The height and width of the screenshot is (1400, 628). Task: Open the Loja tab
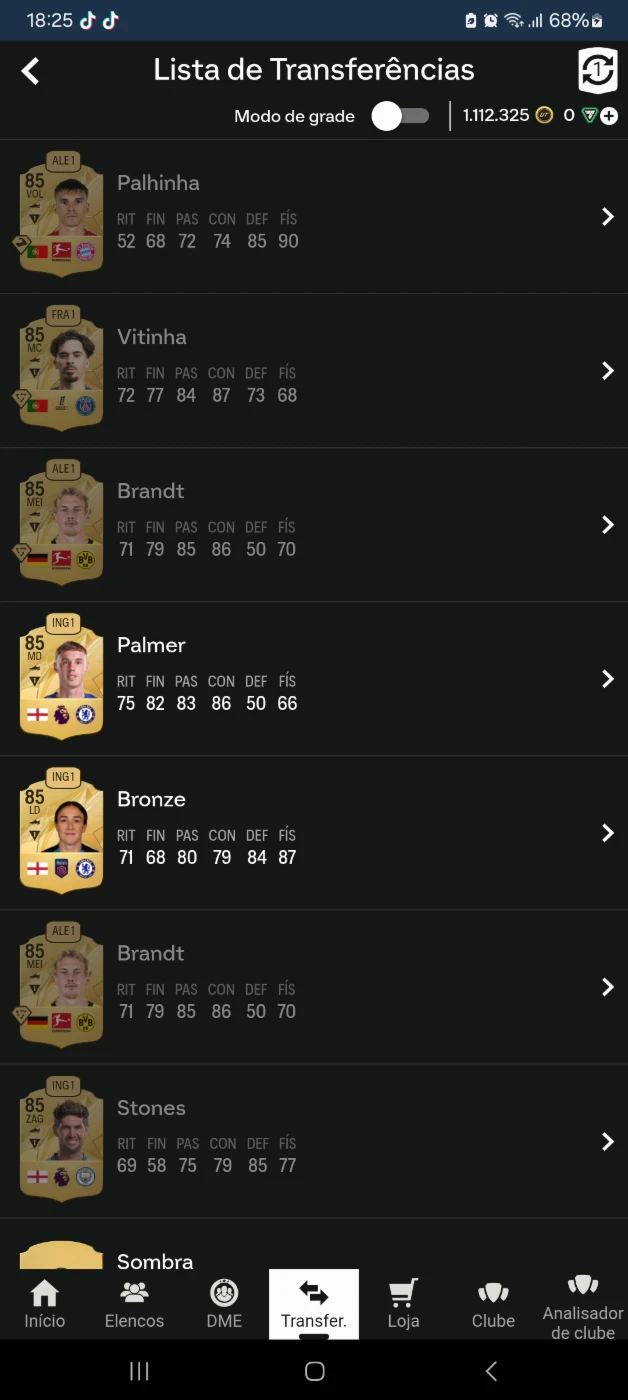coord(403,1304)
